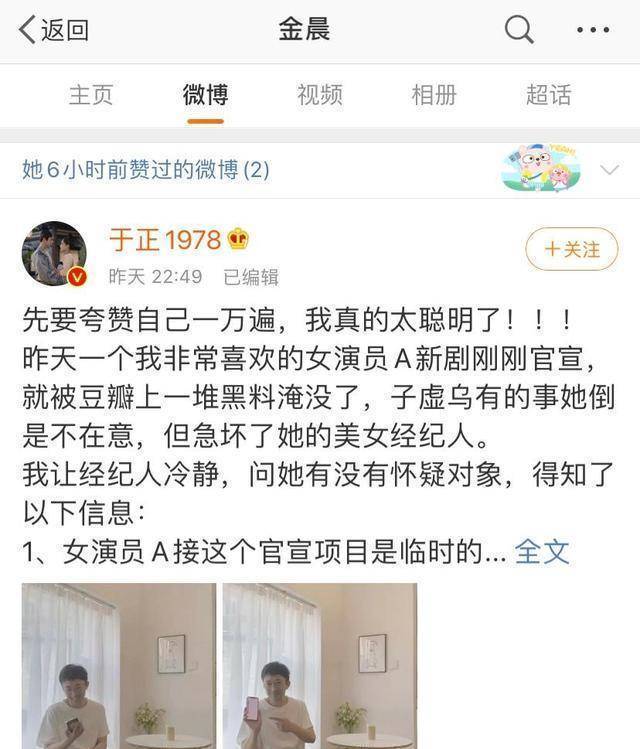Open the three-dot overflow menu
Viewport: 640px width, 749px height.
click(591, 30)
